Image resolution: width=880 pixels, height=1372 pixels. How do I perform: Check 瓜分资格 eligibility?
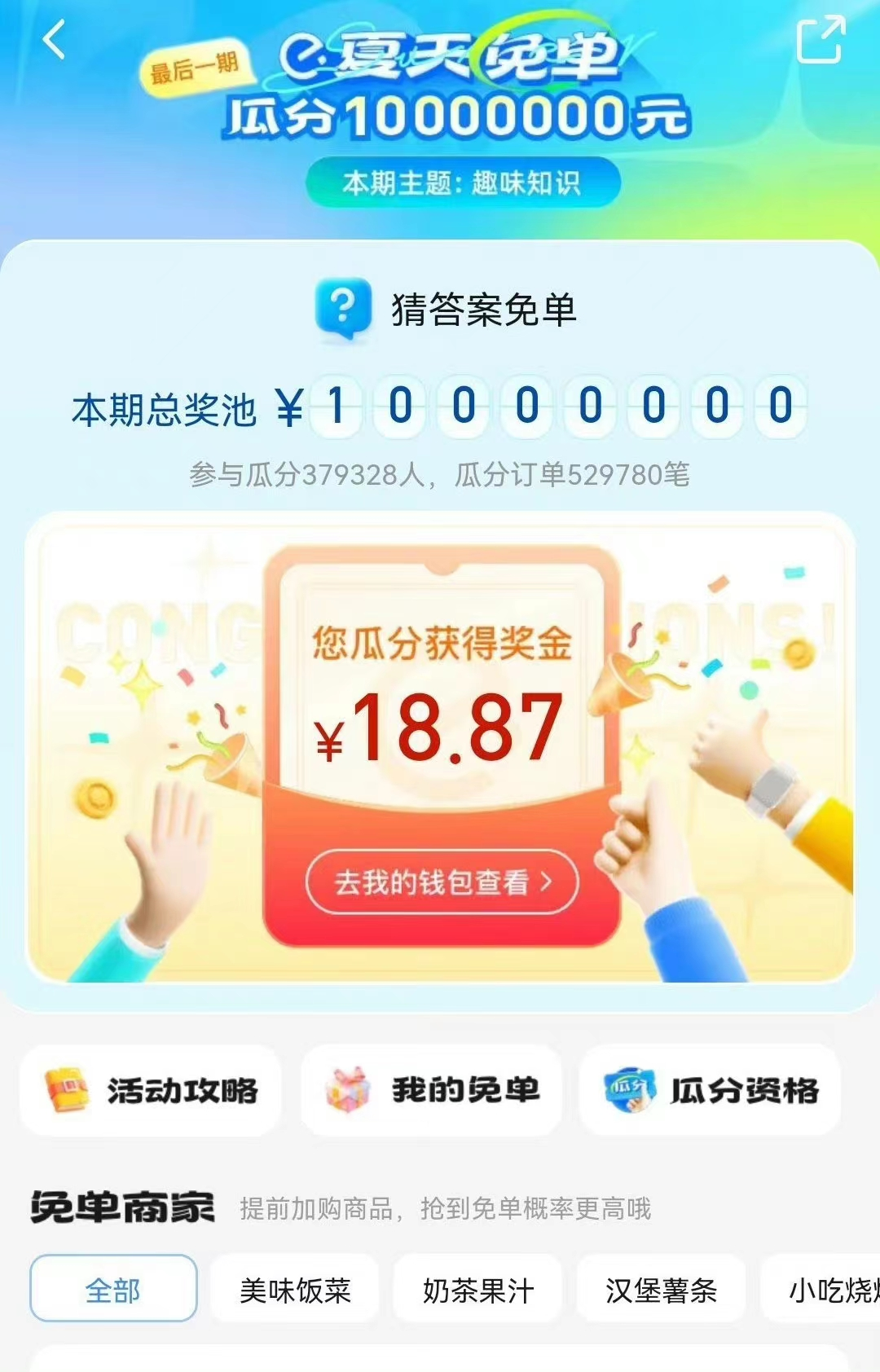(711, 1090)
